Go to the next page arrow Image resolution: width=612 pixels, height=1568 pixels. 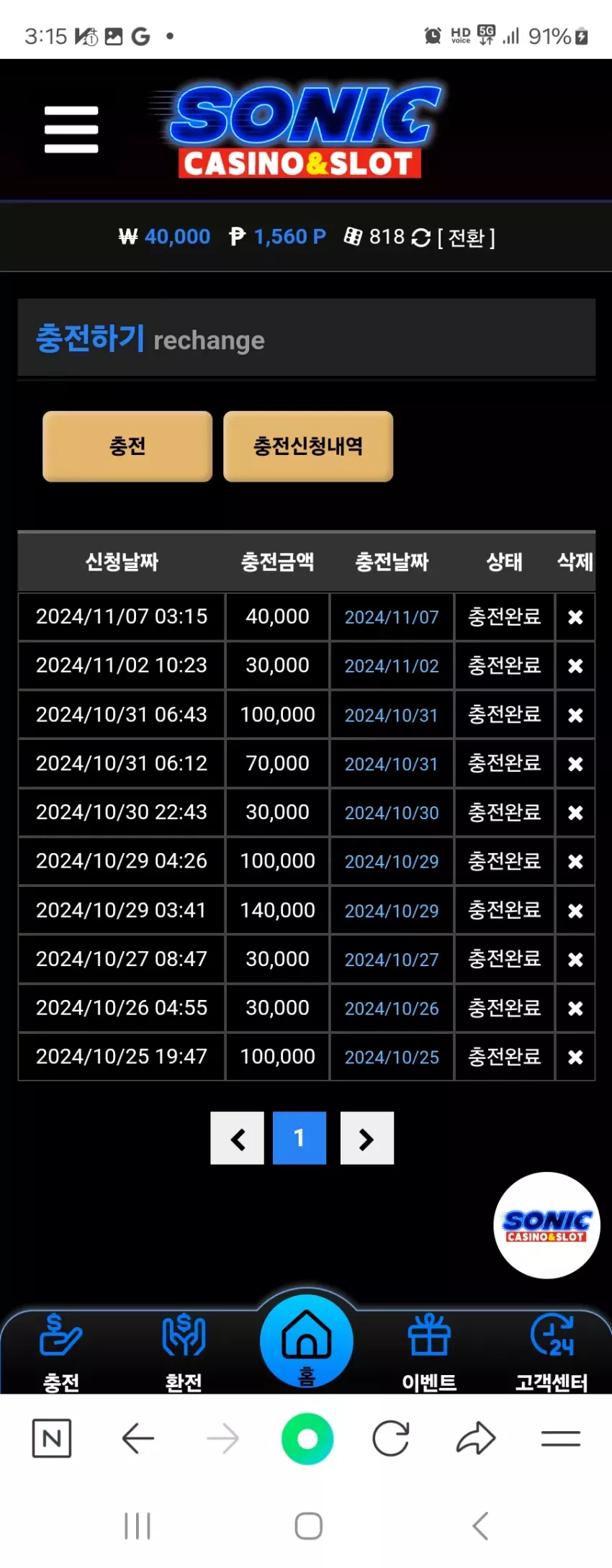(x=367, y=1138)
